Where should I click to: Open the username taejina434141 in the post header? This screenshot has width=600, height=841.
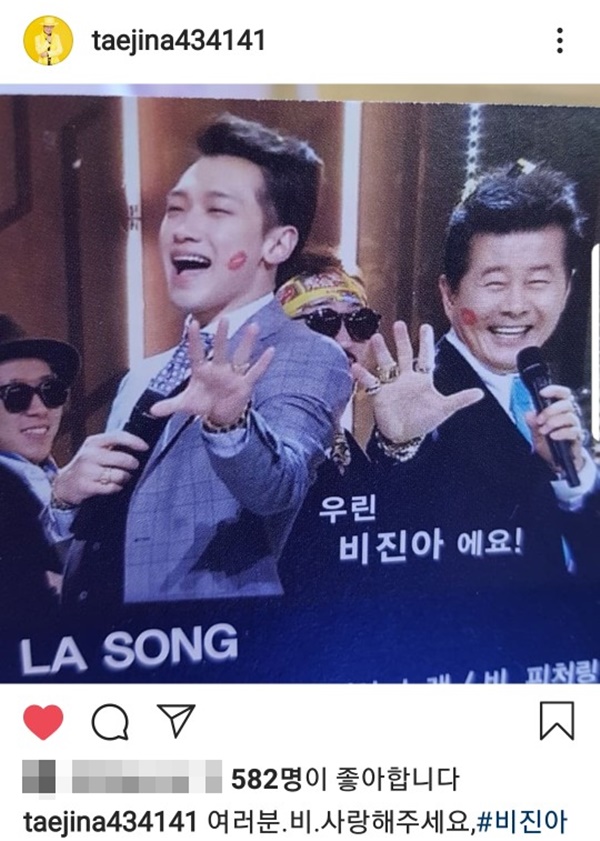point(177,41)
